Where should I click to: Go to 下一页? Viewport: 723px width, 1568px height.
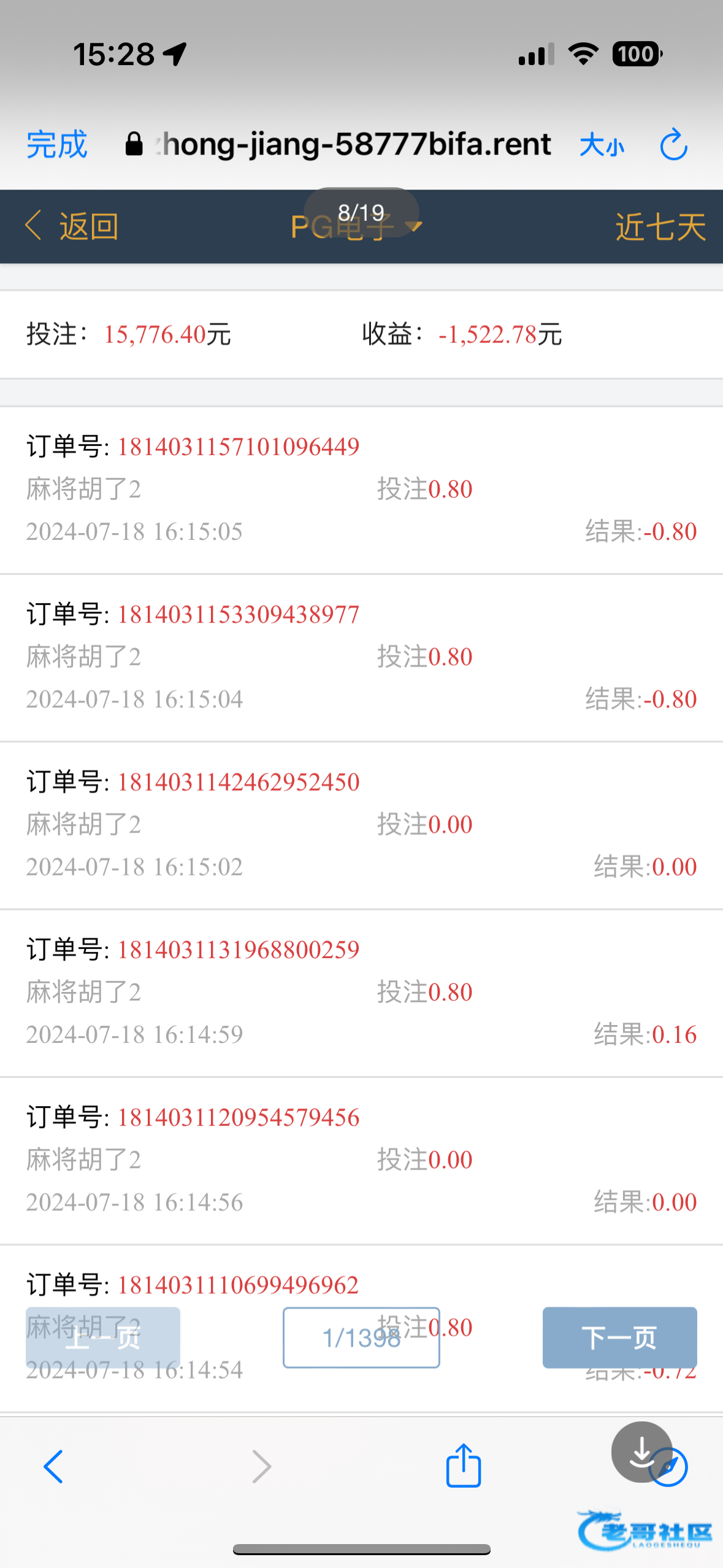[619, 1337]
